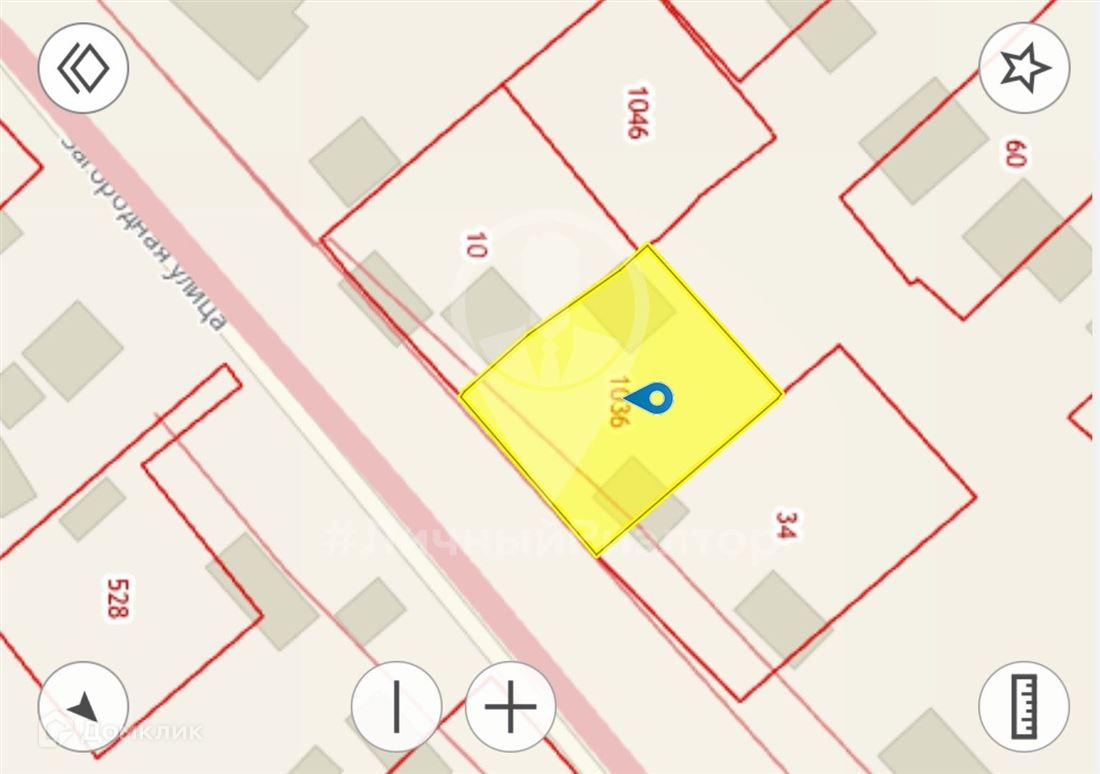Open the map layers button
Viewport: 1100px width, 774px height.
point(83,68)
